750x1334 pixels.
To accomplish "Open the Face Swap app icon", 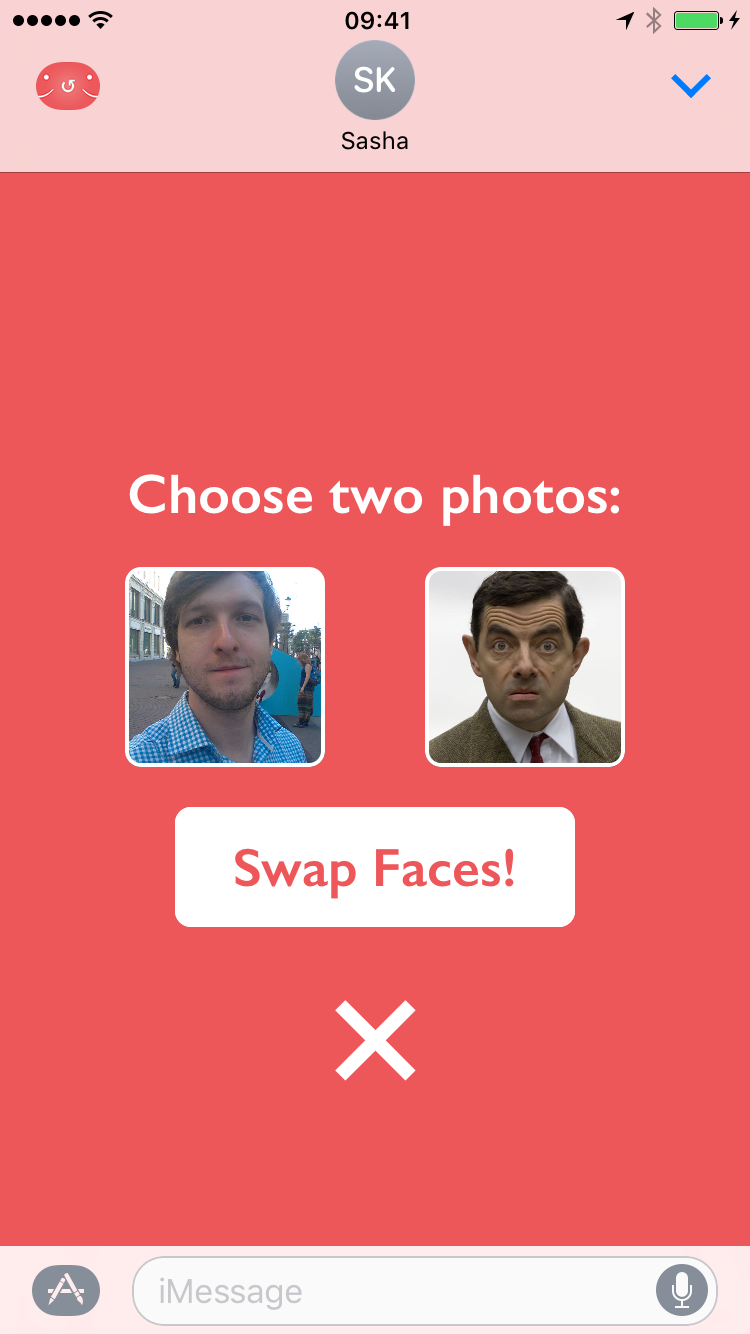I will coord(67,86).
